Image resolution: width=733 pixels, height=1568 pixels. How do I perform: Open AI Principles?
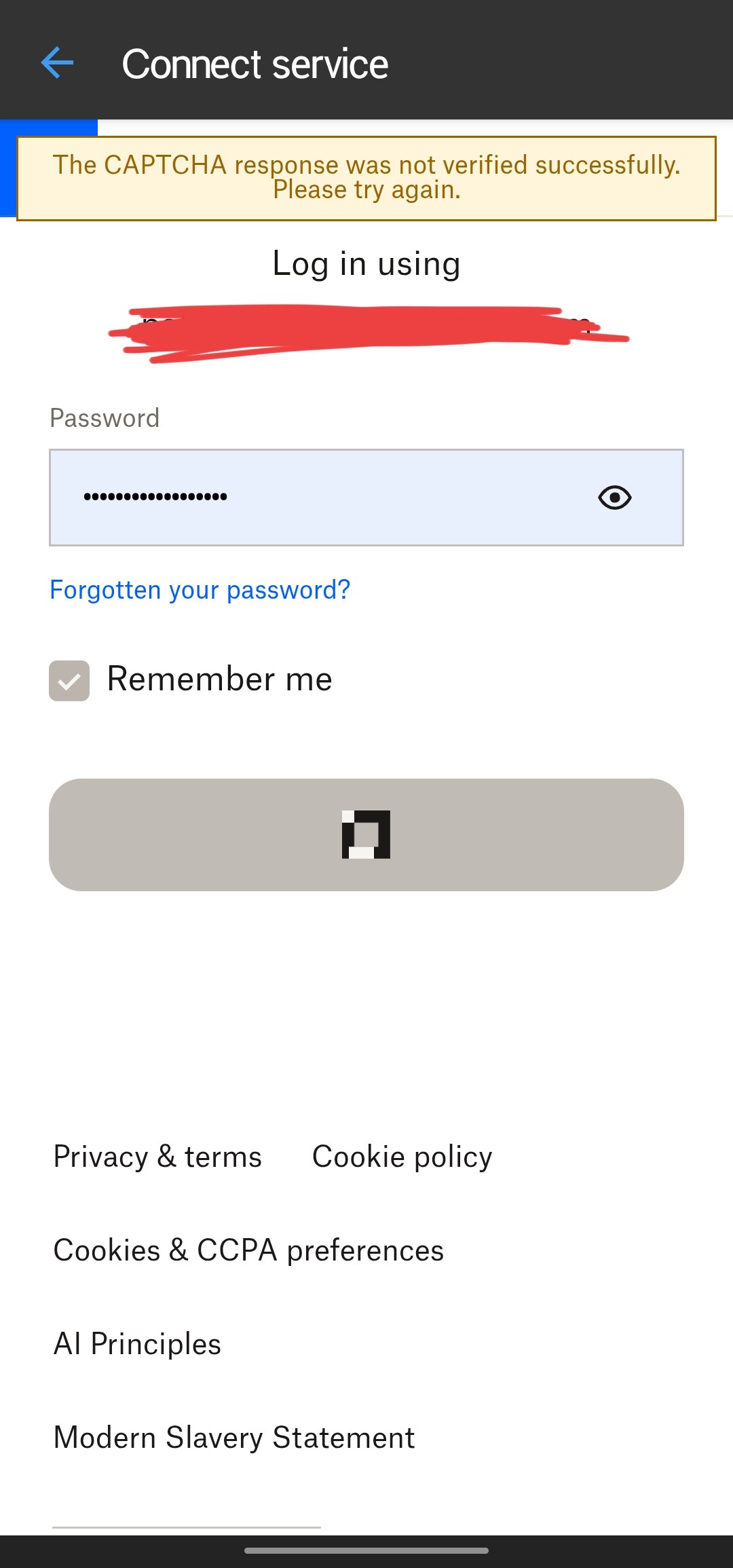point(137,1344)
